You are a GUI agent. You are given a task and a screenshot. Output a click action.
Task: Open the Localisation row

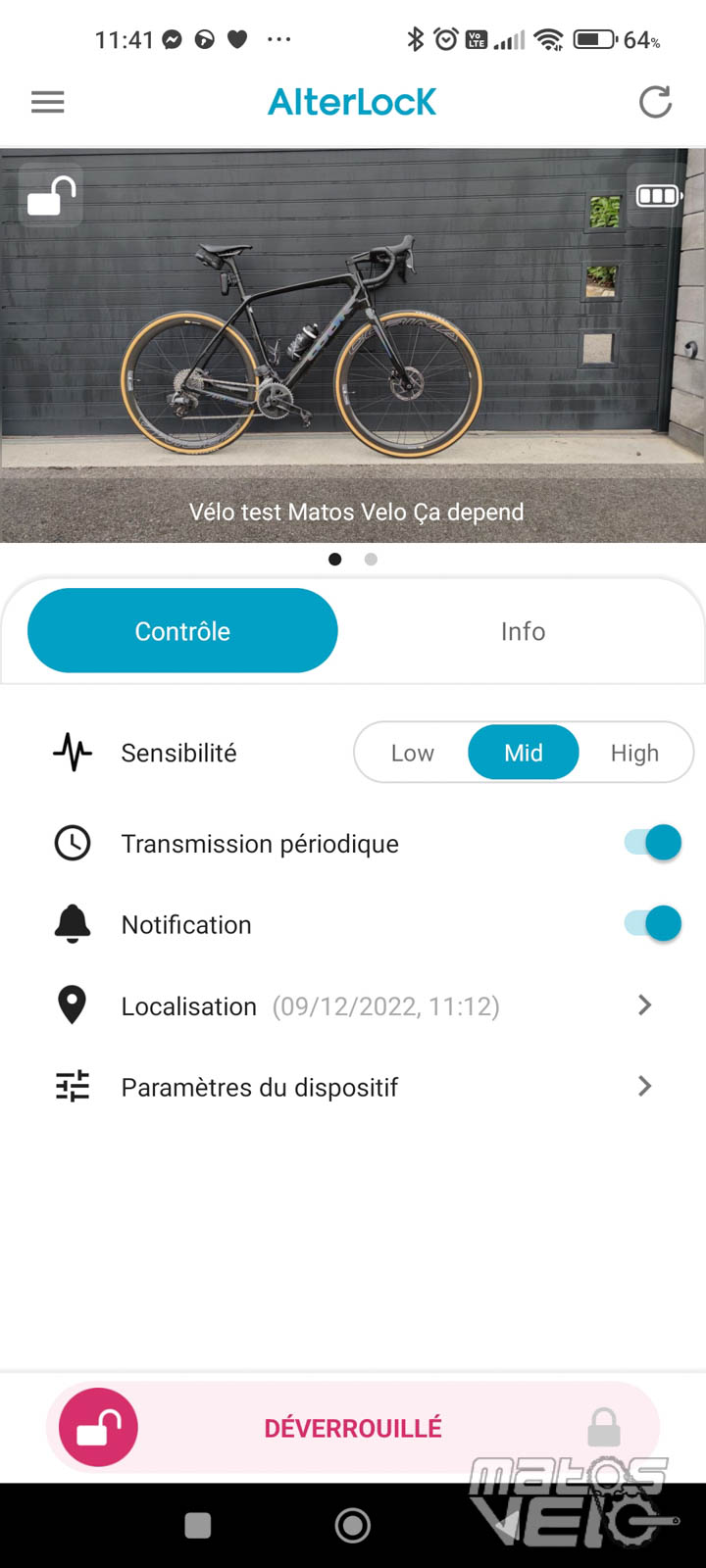(x=353, y=1006)
